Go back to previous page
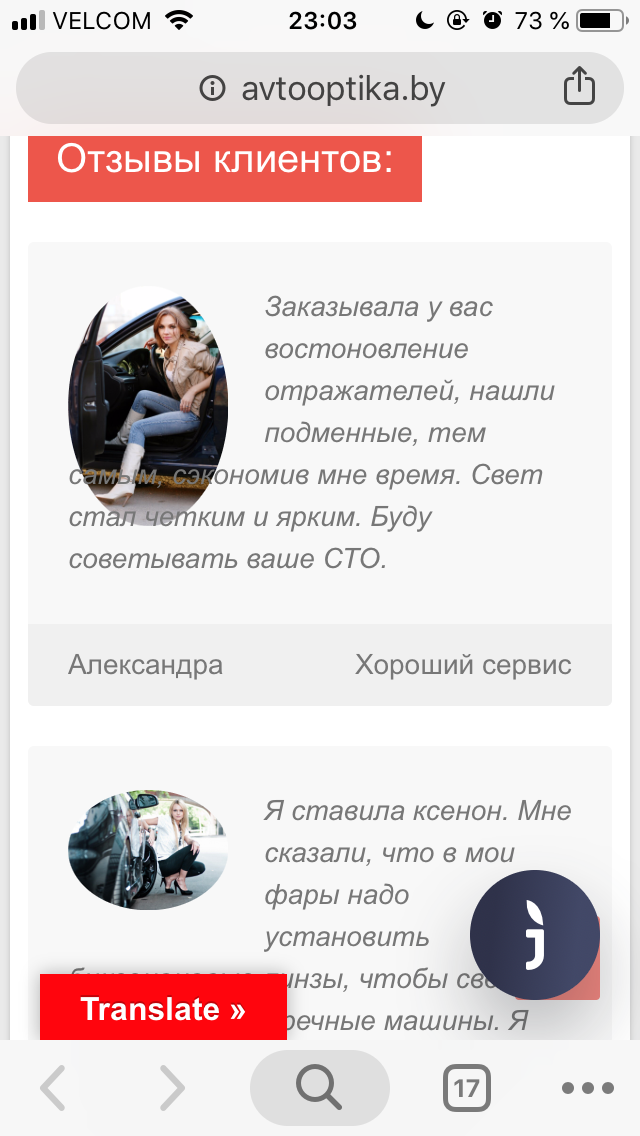This screenshot has width=640, height=1136. pos(53,1087)
